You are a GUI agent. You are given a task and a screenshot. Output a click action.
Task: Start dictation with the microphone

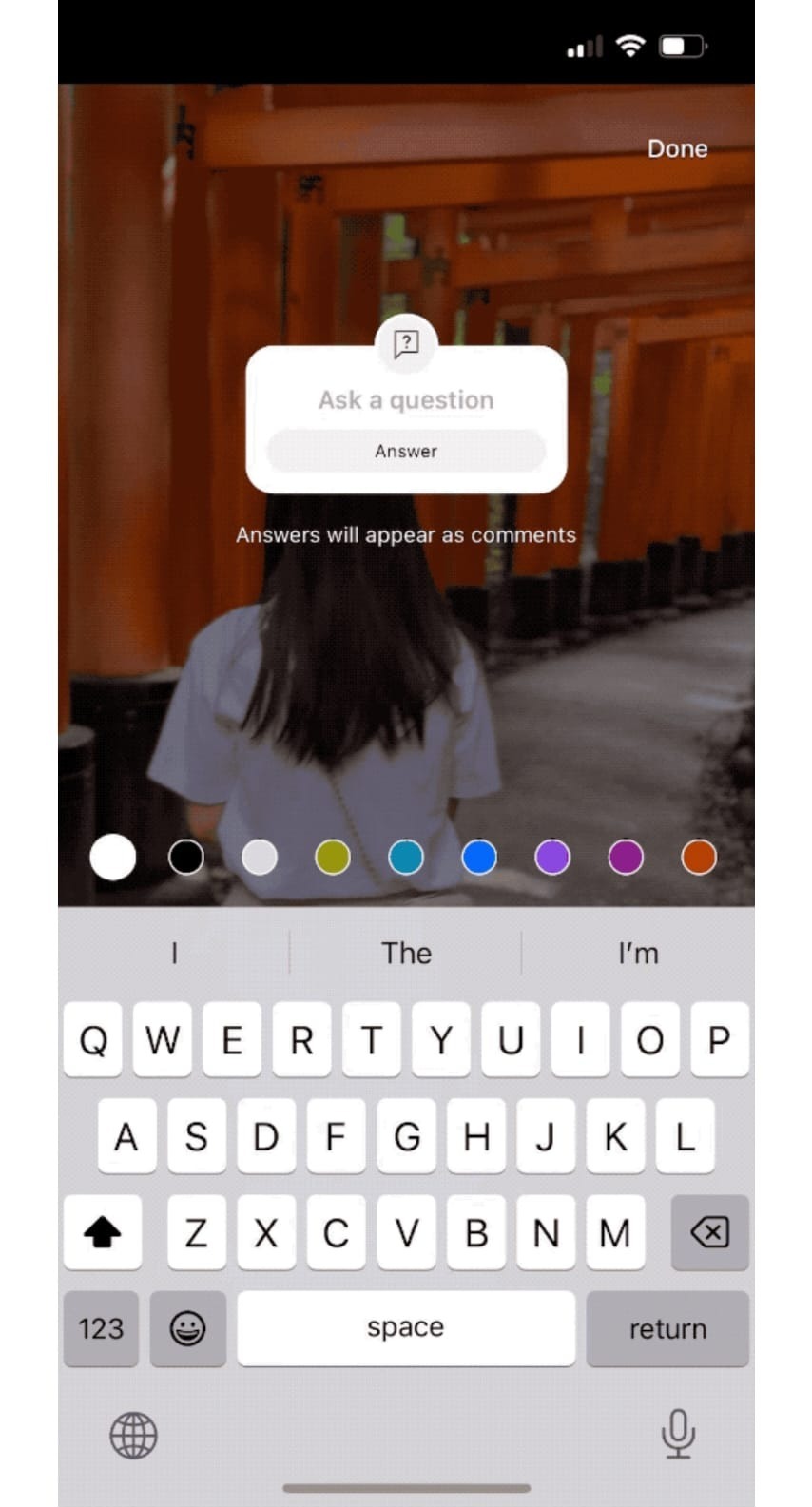678,1434
